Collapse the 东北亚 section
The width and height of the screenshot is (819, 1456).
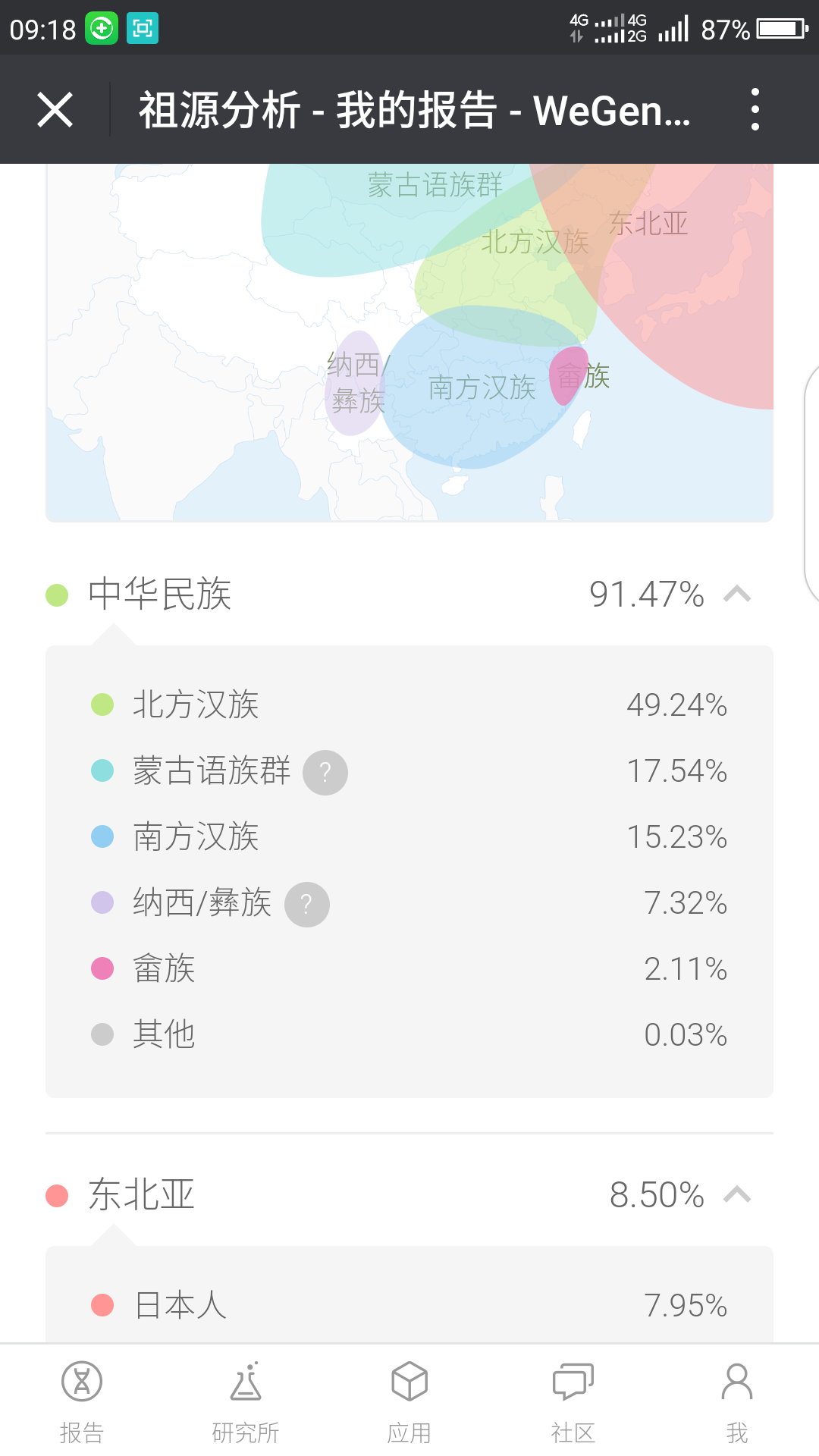pyautogui.click(x=737, y=1194)
